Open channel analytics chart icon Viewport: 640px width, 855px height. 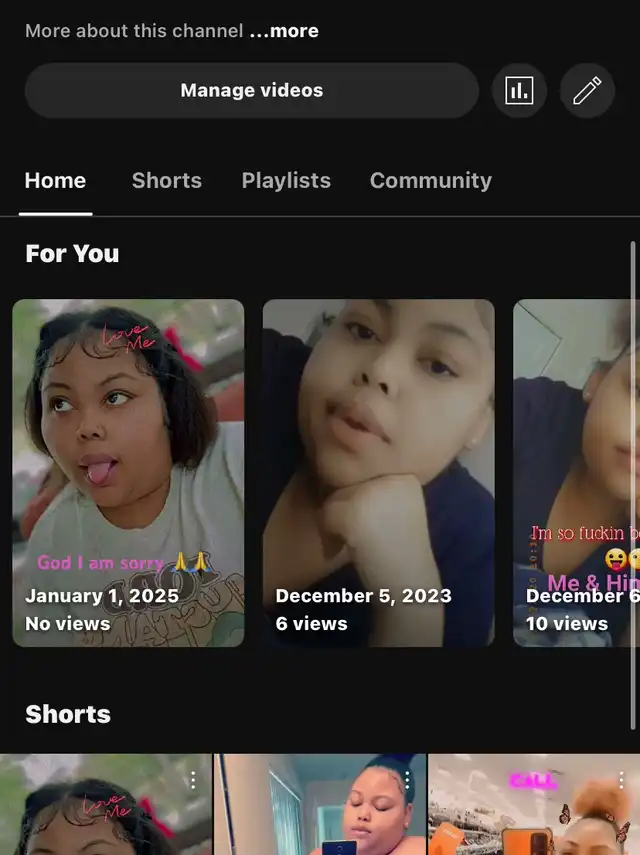(x=519, y=91)
